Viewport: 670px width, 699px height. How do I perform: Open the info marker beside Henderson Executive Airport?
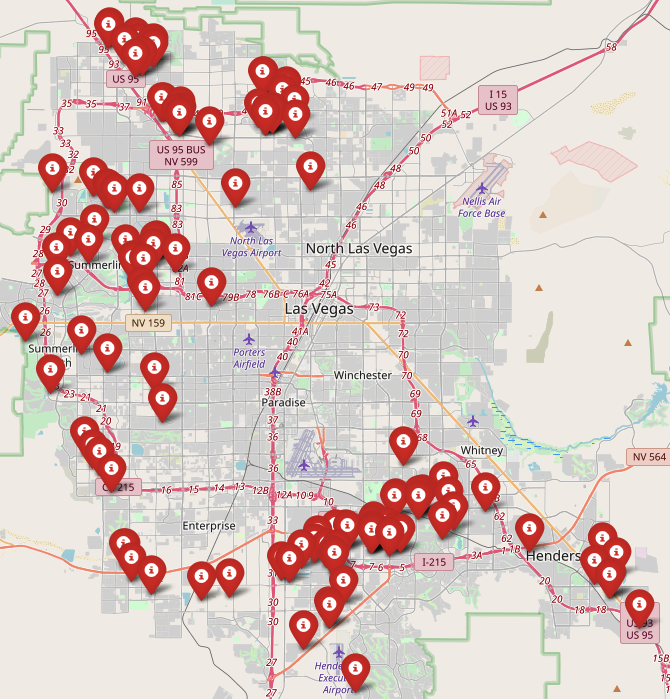pyautogui.click(x=355, y=667)
